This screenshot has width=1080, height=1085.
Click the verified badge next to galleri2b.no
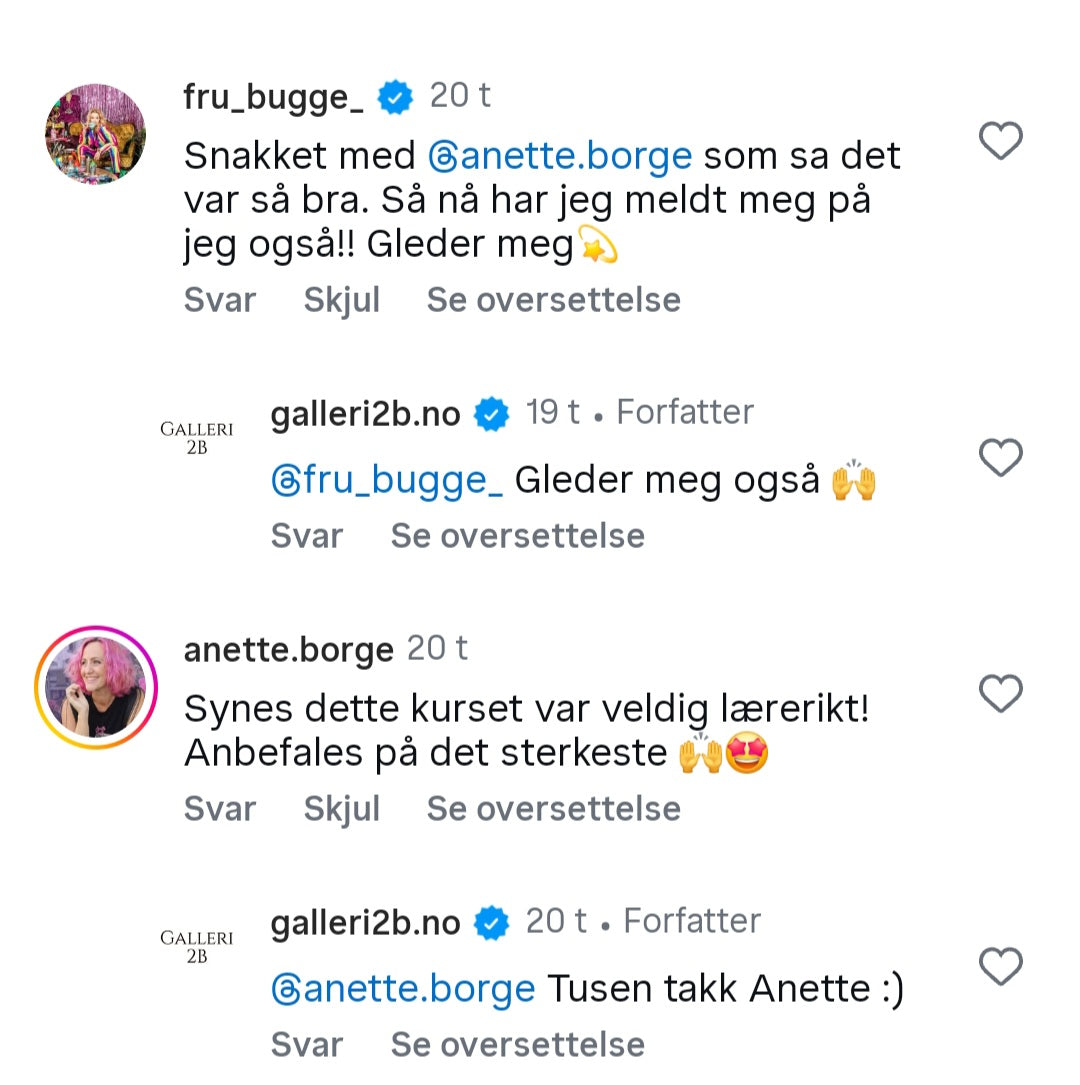490,413
